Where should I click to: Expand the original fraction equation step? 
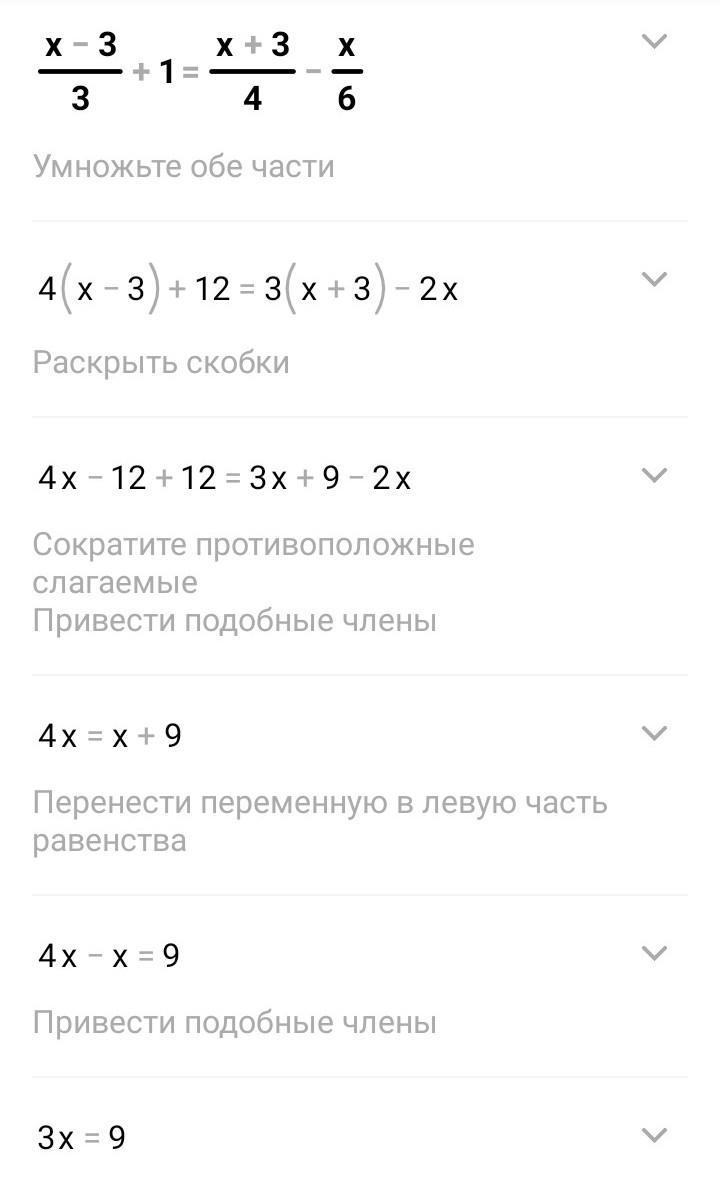[x=653, y=42]
